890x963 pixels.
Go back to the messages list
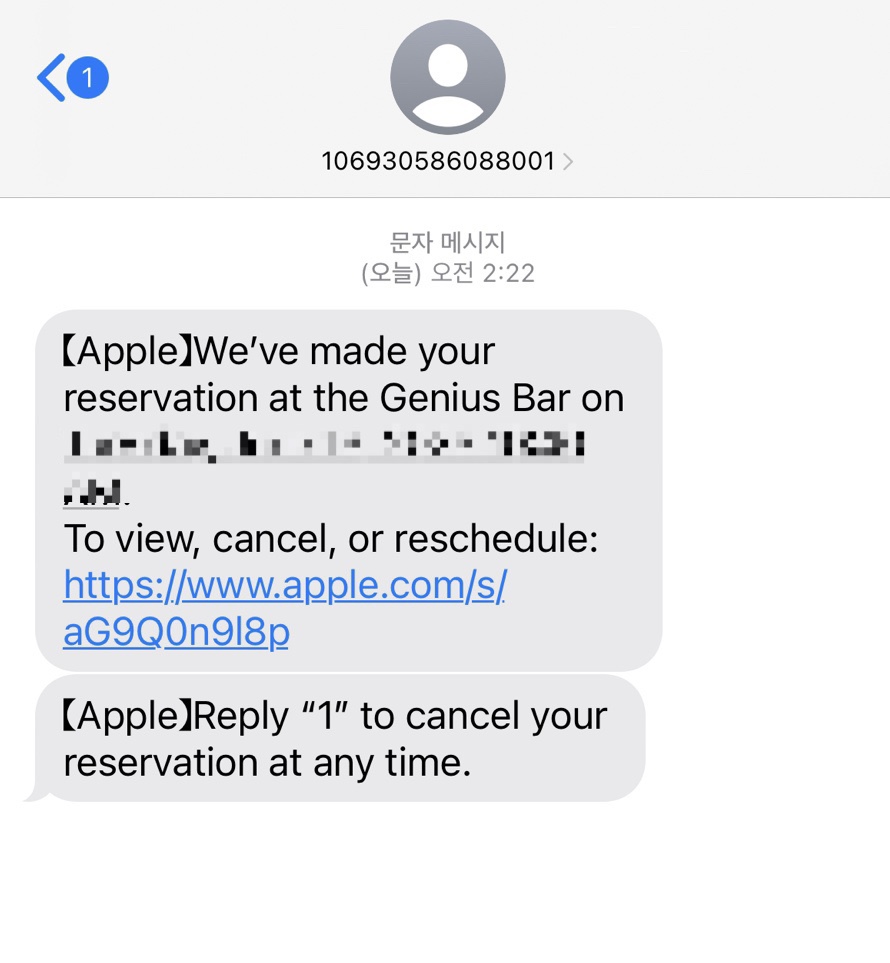53,78
